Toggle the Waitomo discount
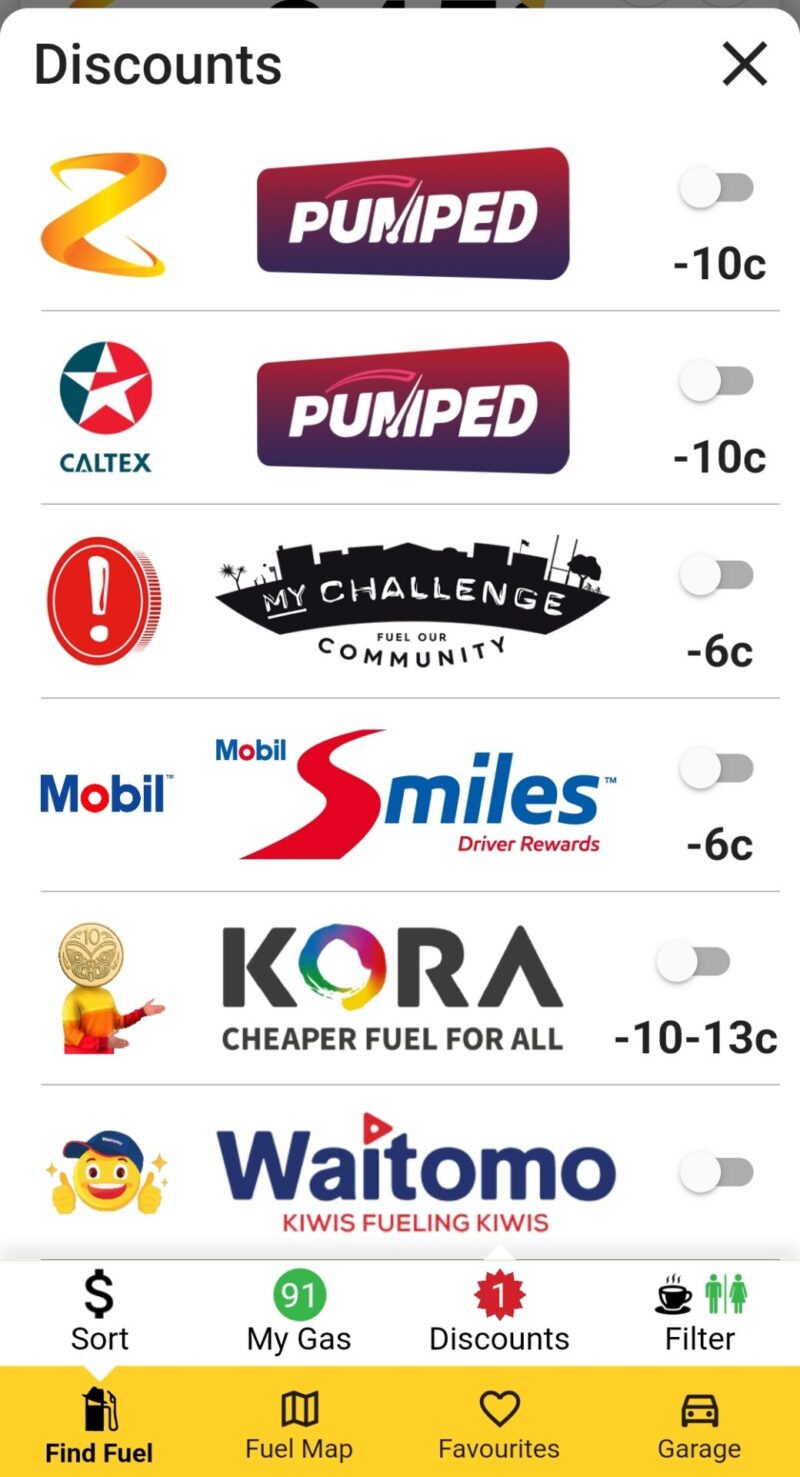 (716, 1172)
